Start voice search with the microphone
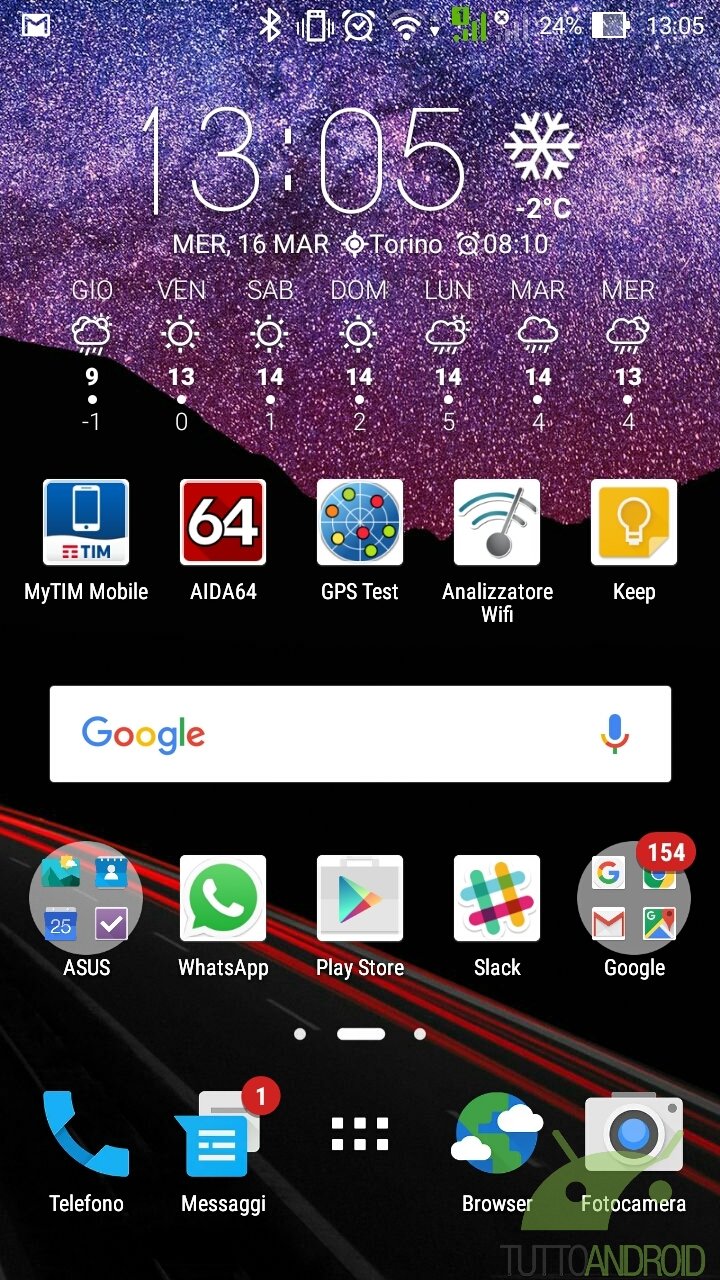The width and height of the screenshot is (720, 1280). point(615,734)
